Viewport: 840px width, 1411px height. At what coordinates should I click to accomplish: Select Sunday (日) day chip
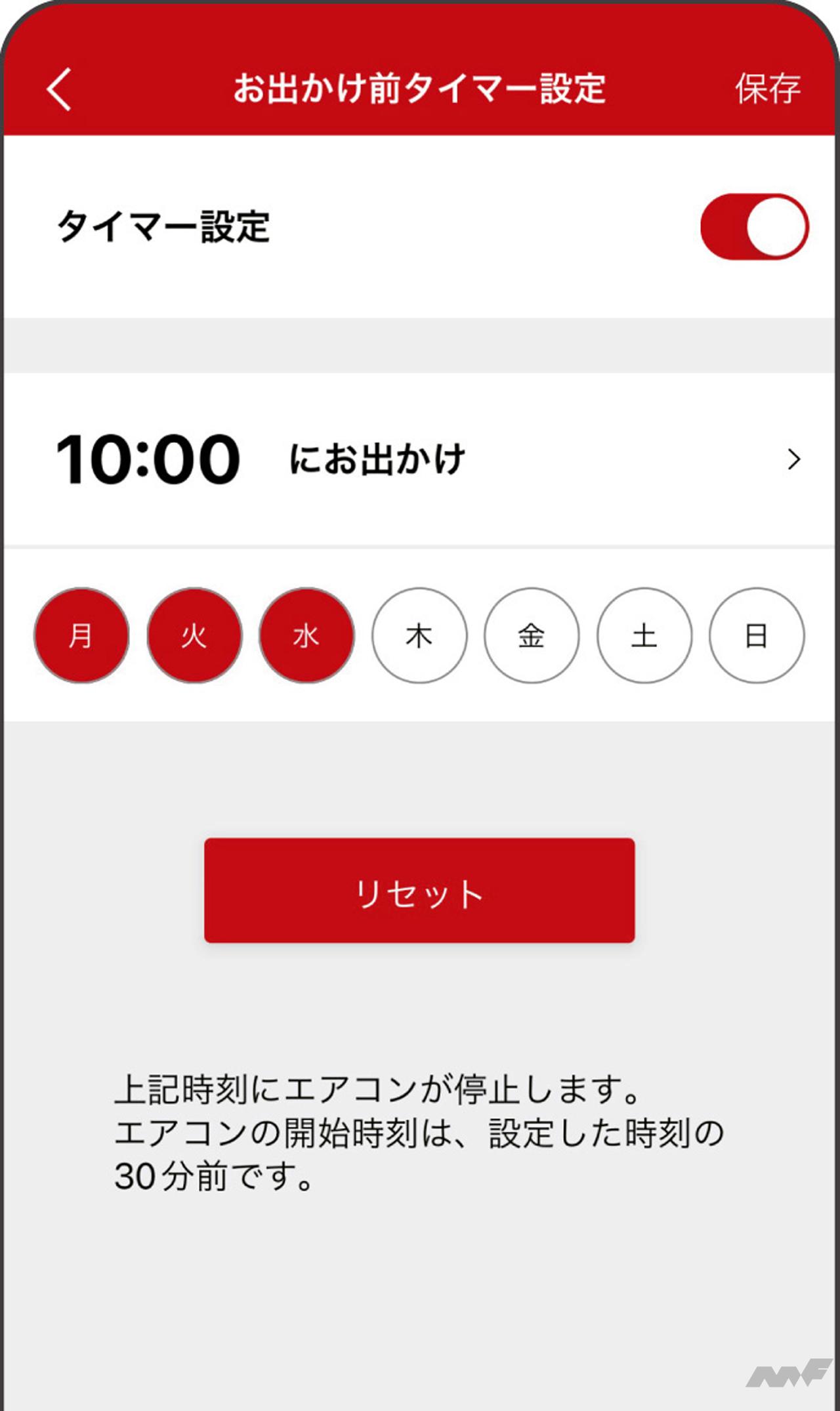[756, 635]
